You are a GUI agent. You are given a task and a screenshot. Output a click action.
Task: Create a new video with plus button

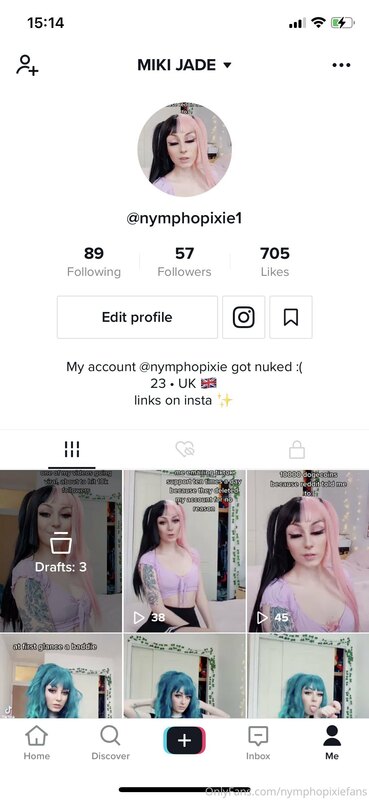click(x=184, y=740)
